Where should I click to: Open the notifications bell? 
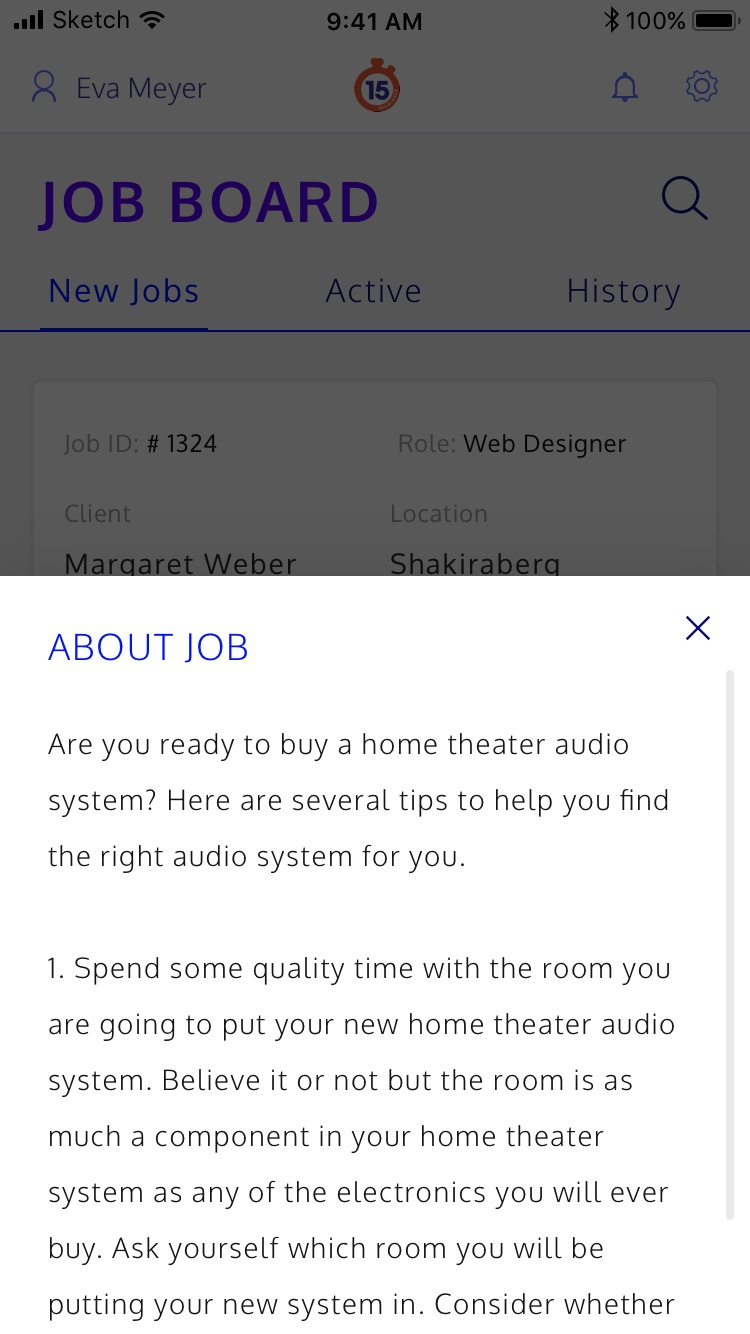pos(625,88)
